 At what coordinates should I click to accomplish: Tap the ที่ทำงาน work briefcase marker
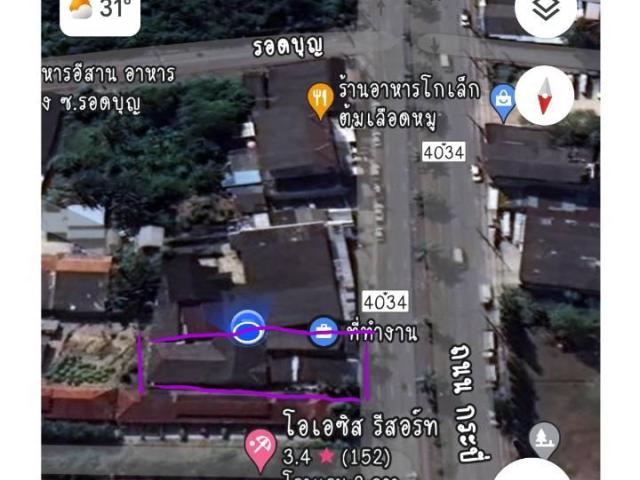[323, 331]
